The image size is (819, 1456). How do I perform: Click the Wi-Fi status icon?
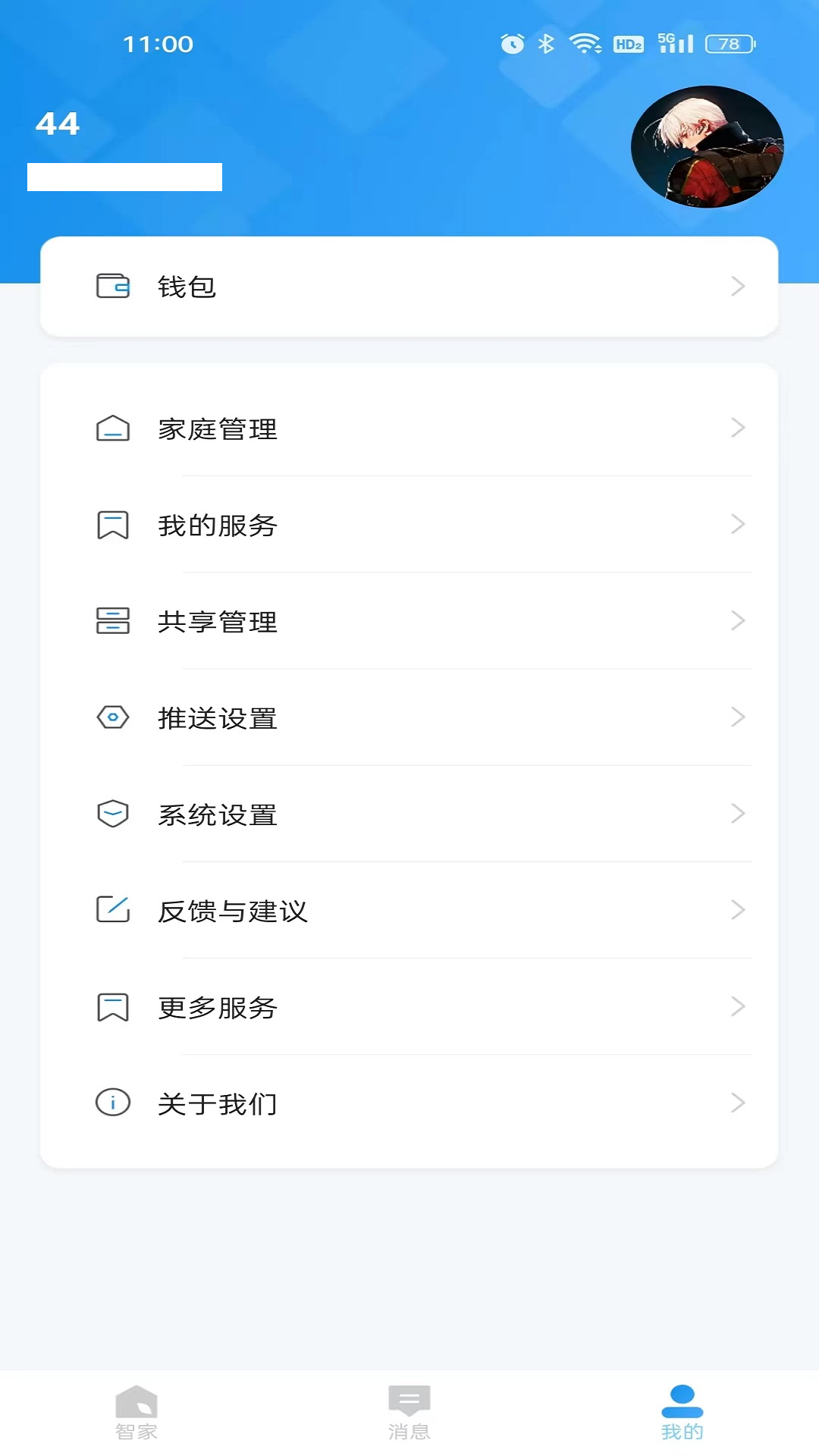[x=584, y=43]
